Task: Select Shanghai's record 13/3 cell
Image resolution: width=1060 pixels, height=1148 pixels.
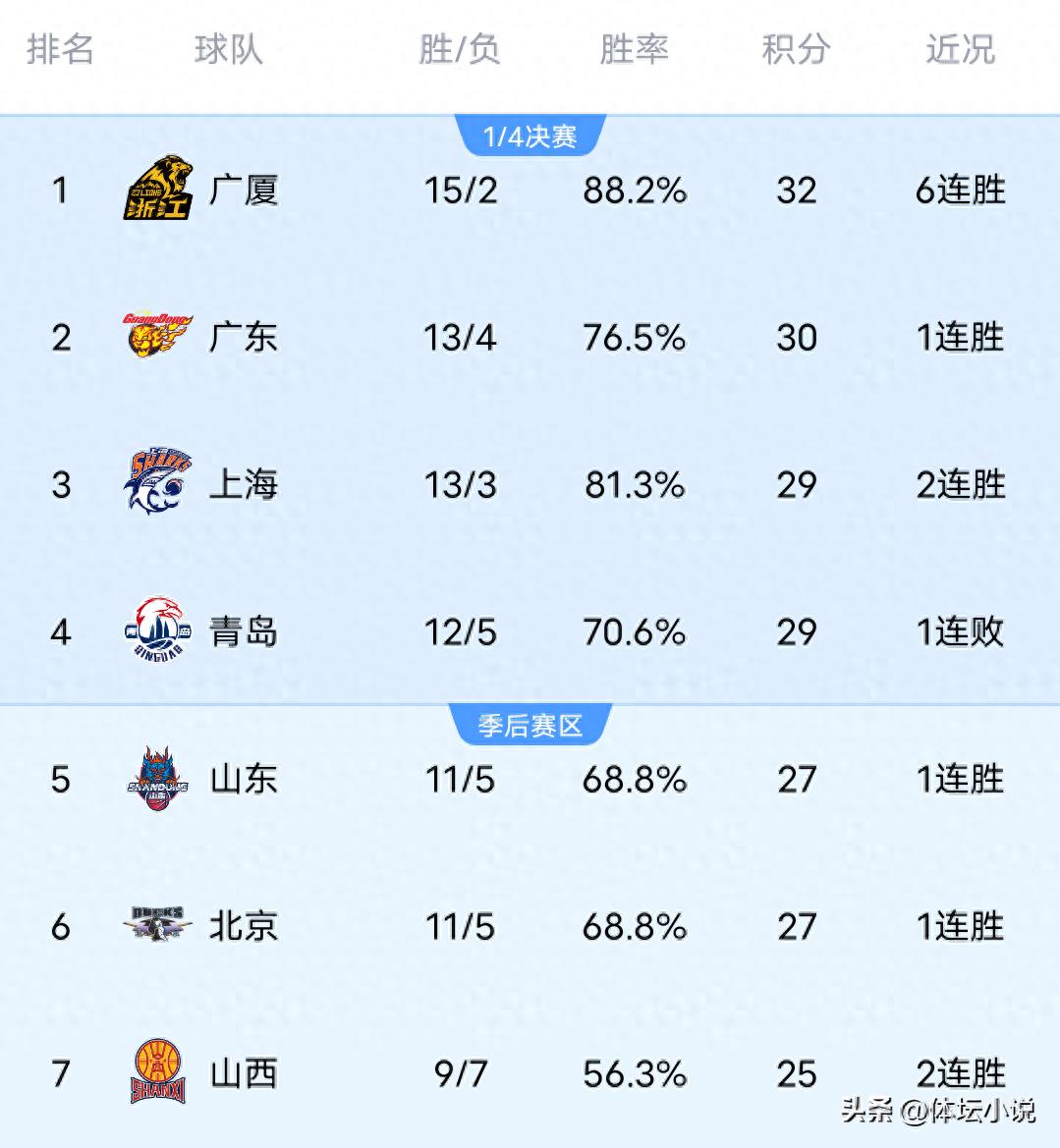Action: 458,483
